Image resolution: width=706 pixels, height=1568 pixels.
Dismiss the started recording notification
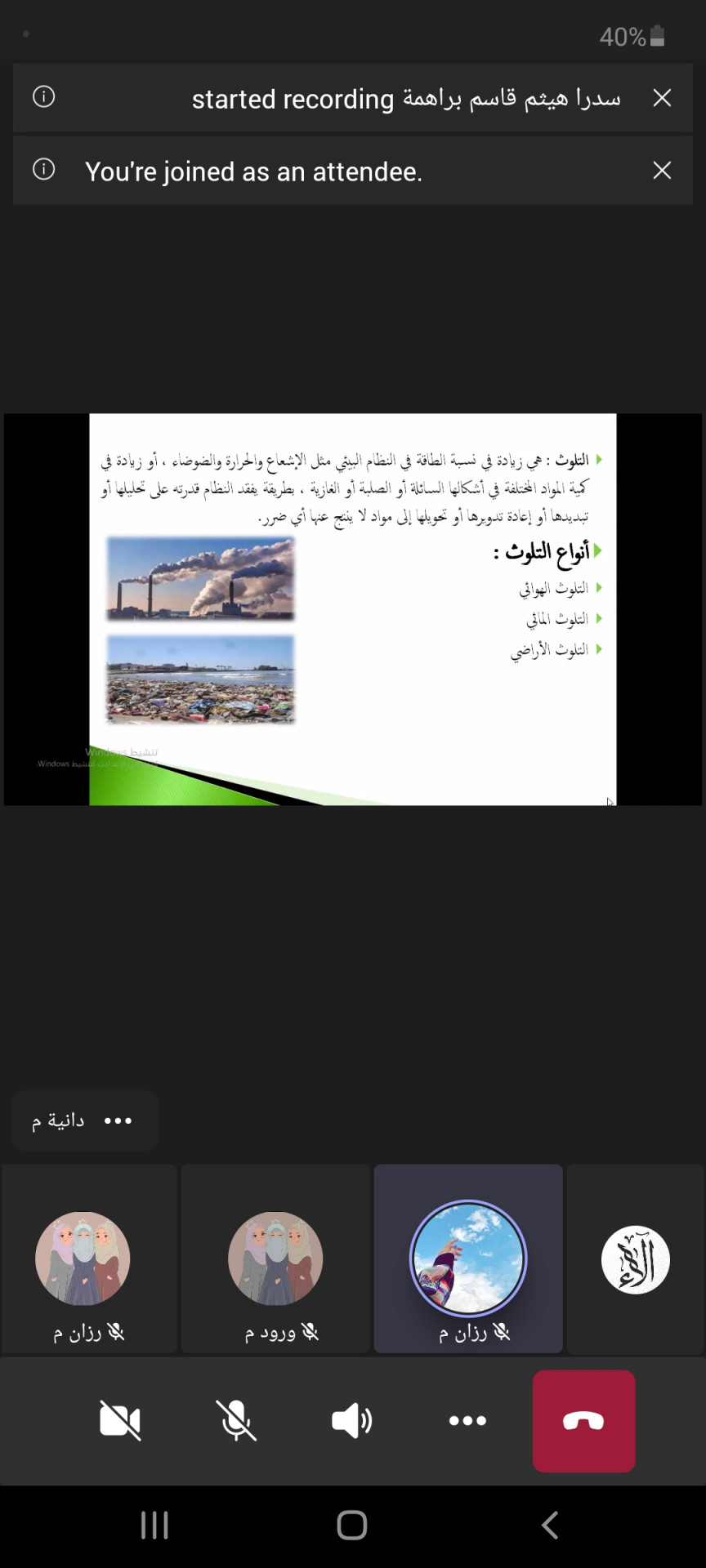tap(662, 98)
